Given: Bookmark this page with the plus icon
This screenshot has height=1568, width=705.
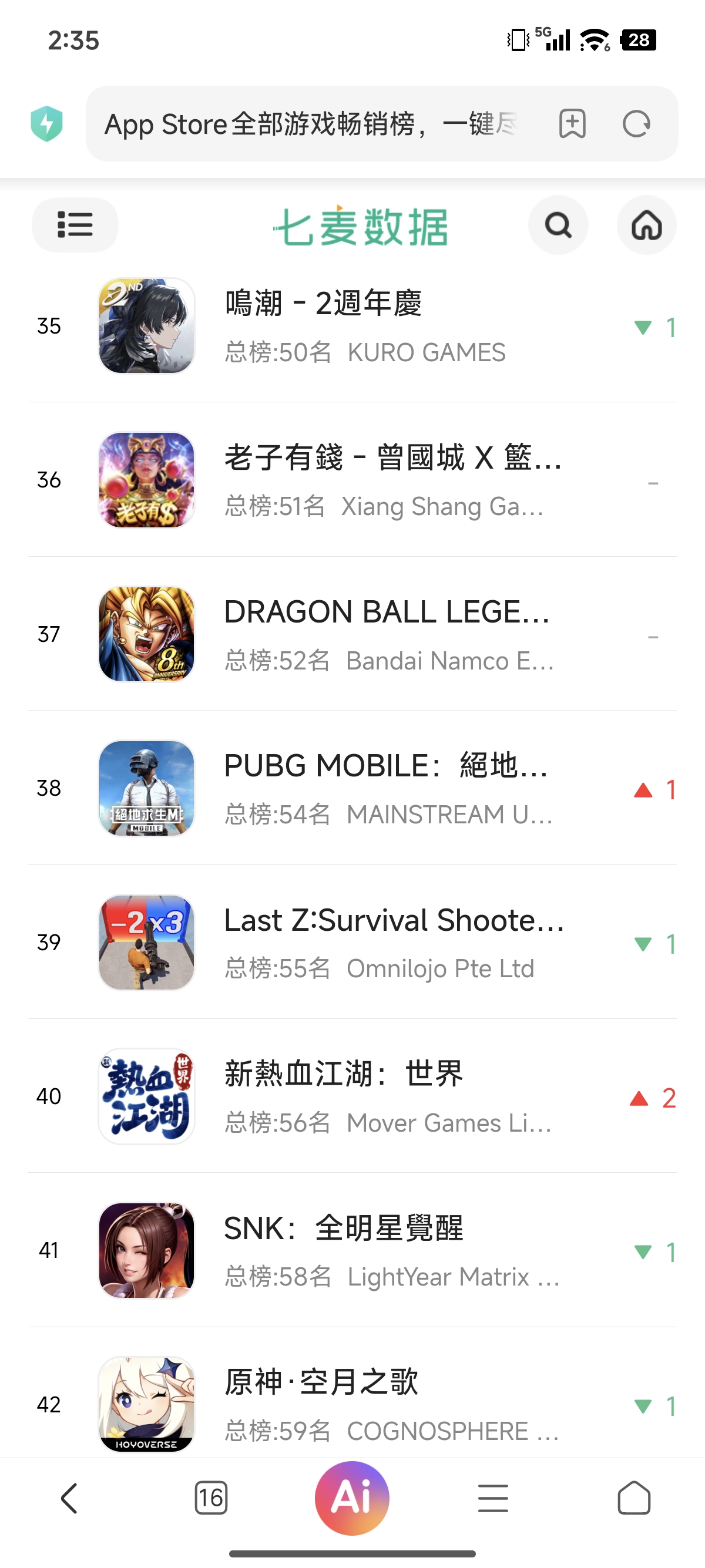Looking at the screenshot, I should click(x=572, y=124).
